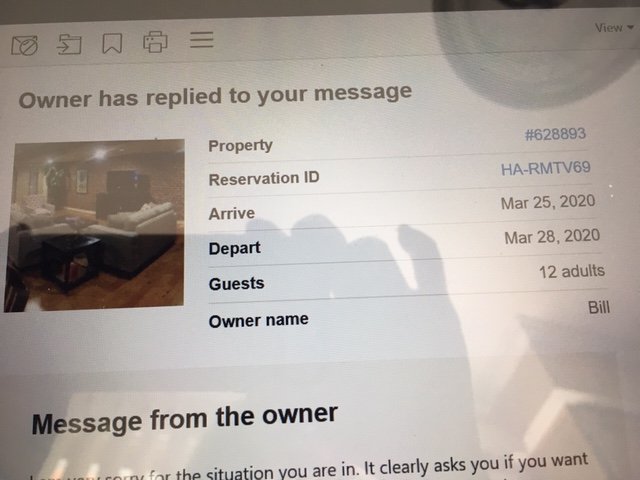Bookmark this email message
Viewport: 640px width, 480px height.
coord(111,43)
